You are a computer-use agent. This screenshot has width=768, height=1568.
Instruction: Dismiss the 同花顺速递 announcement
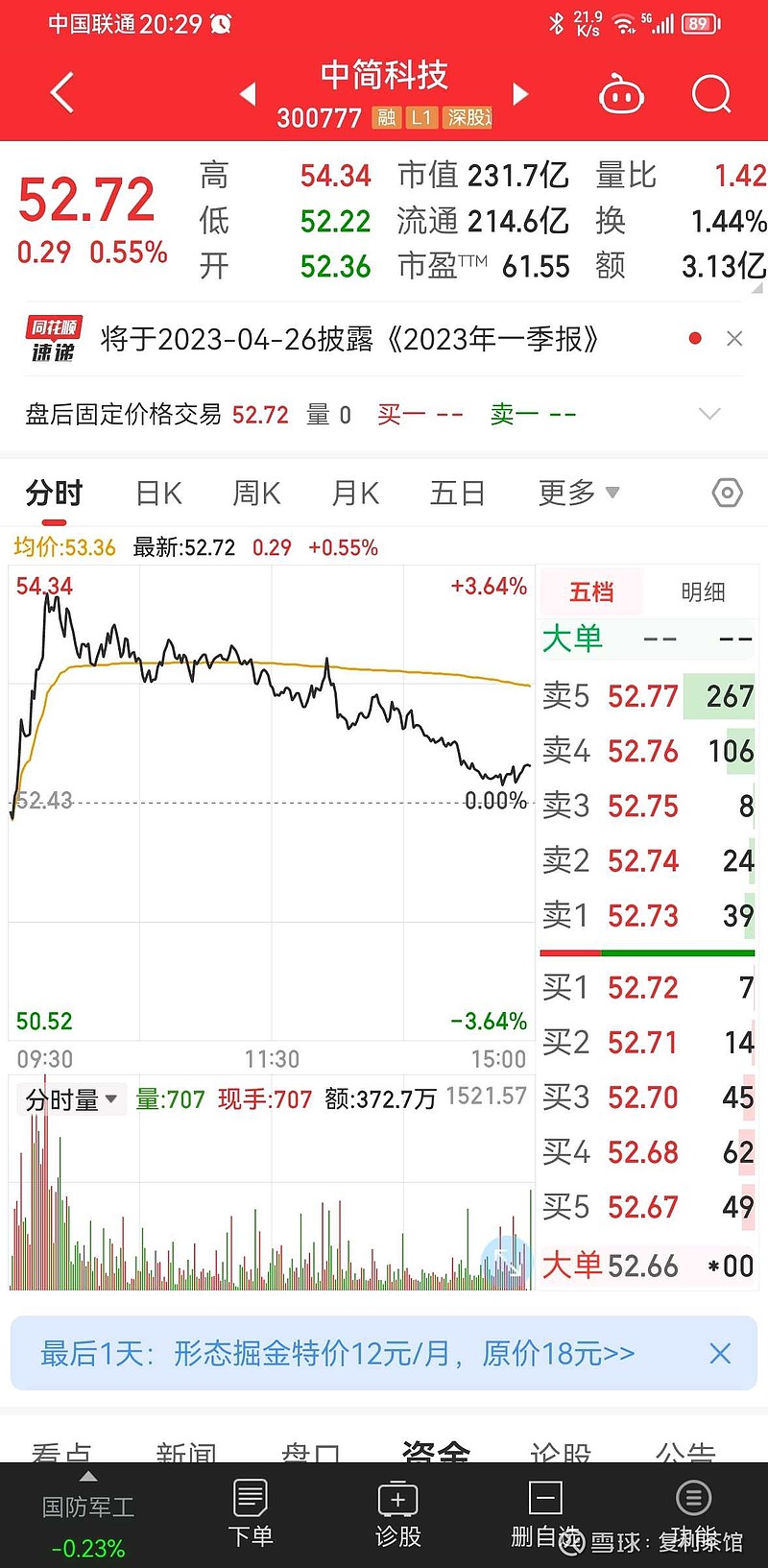pos(734,339)
